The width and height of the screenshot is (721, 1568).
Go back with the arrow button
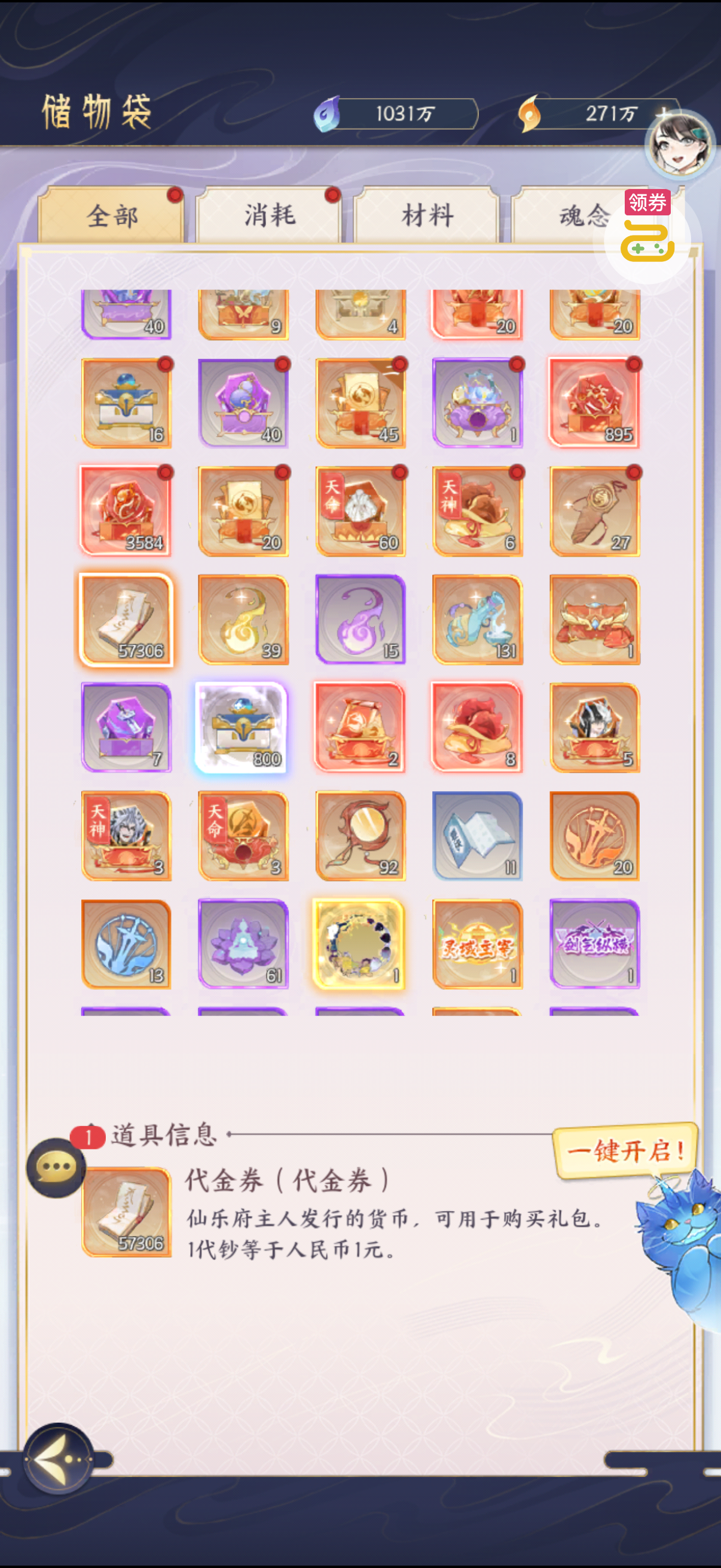click(59, 1459)
